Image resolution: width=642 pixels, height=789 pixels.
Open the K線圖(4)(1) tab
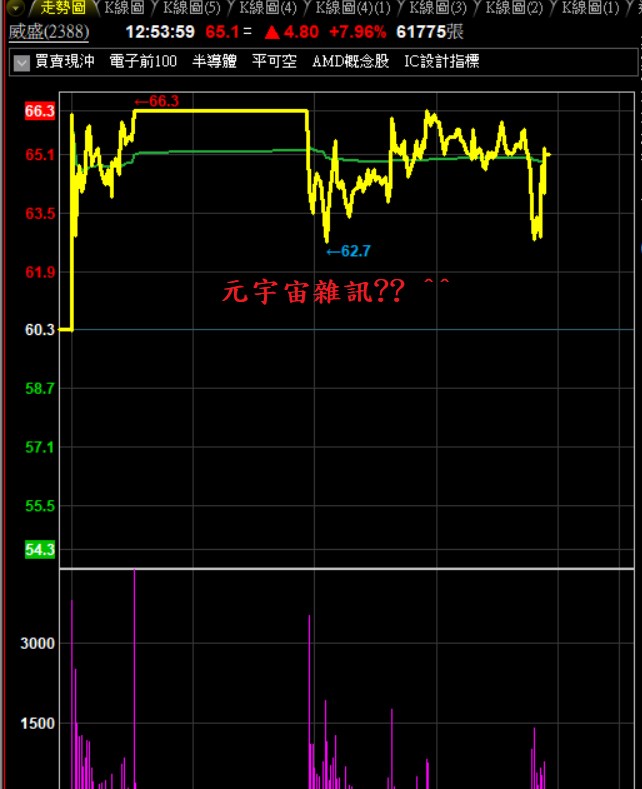click(352, 8)
